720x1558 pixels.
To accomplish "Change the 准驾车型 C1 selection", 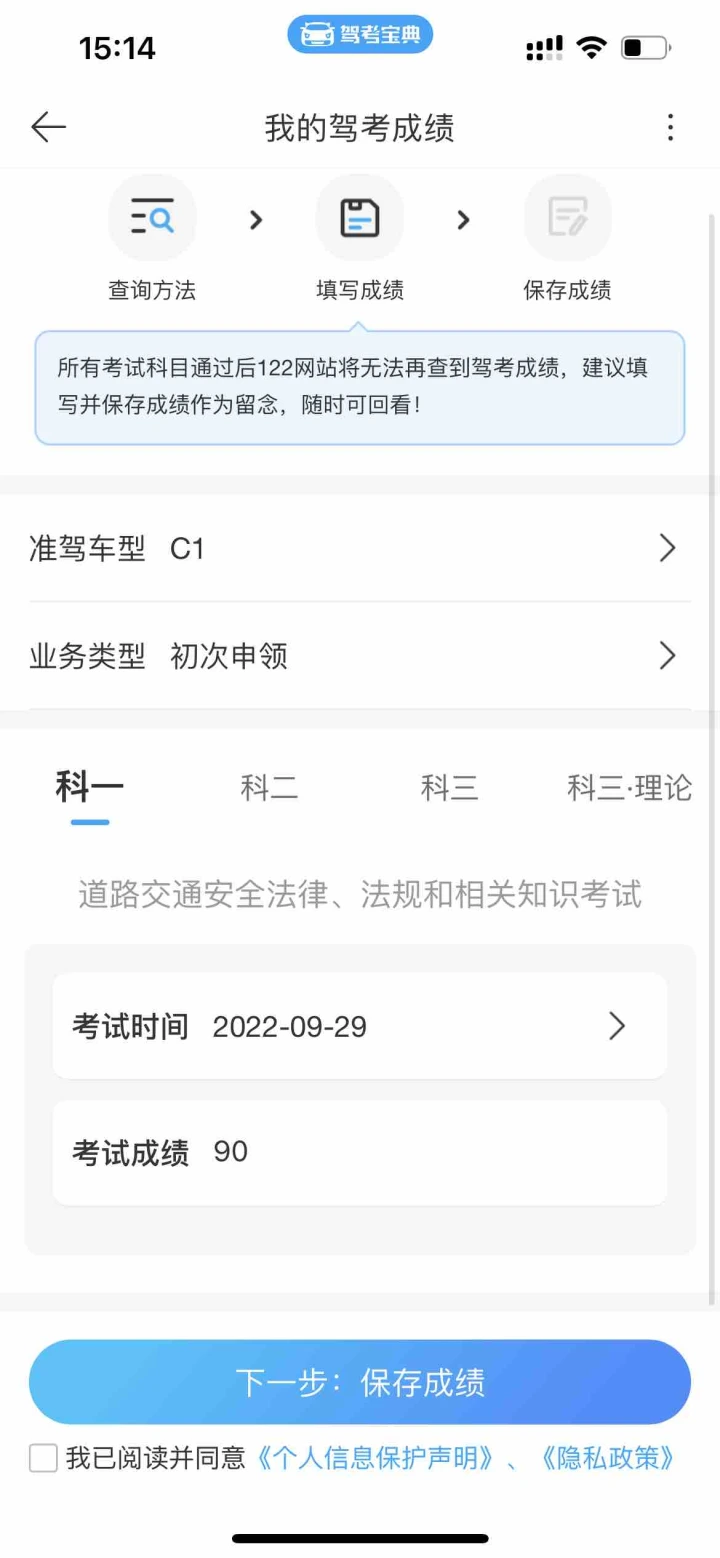I will (x=360, y=548).
